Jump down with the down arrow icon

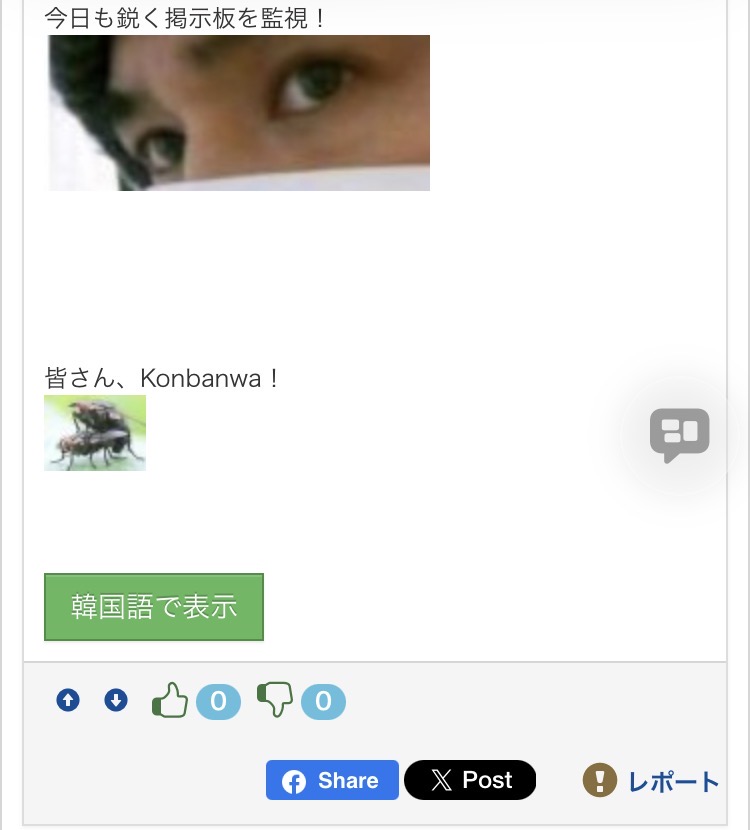coord(116,701)
